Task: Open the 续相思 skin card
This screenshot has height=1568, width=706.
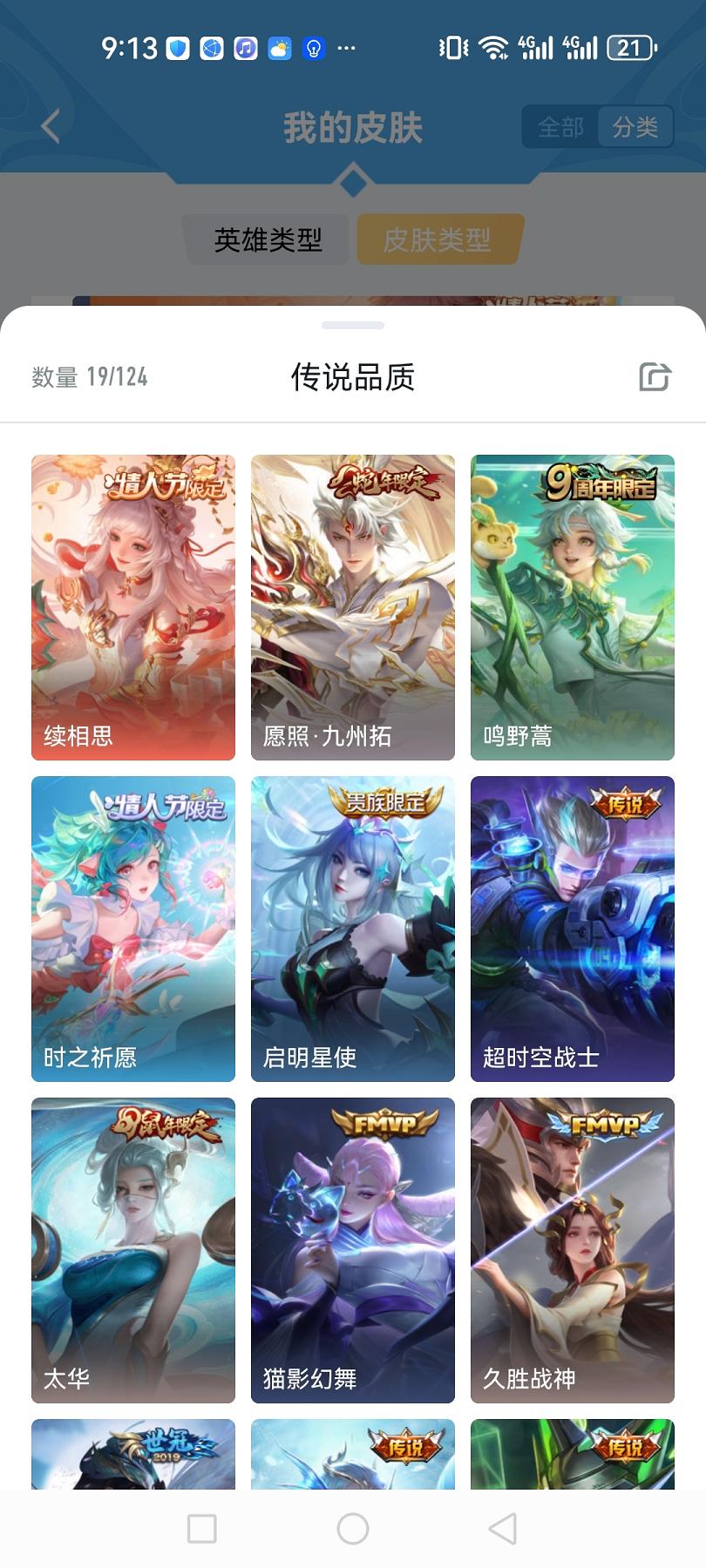Action: point(133,607)
